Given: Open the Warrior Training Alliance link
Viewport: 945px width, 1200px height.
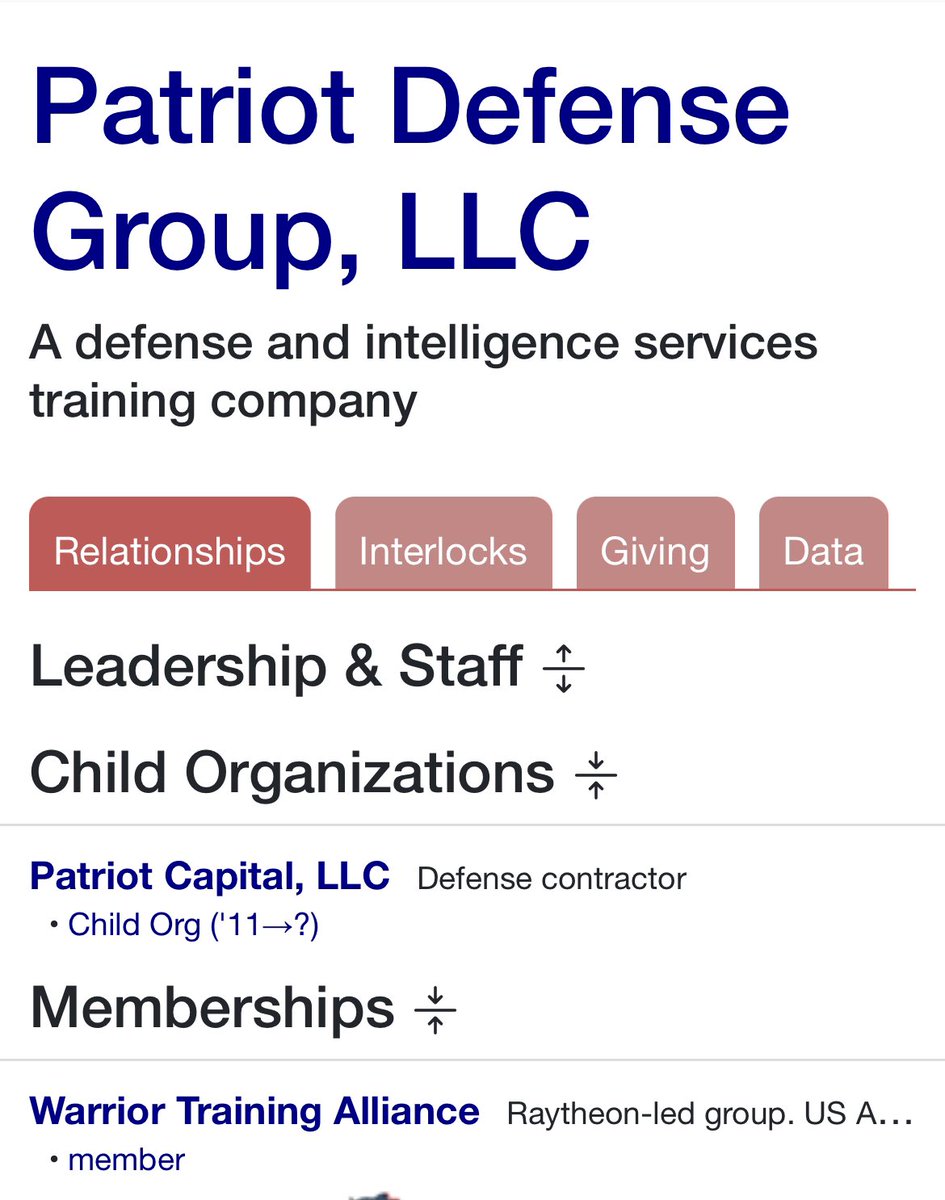Looking at the screenshot, I should 255,1111.
